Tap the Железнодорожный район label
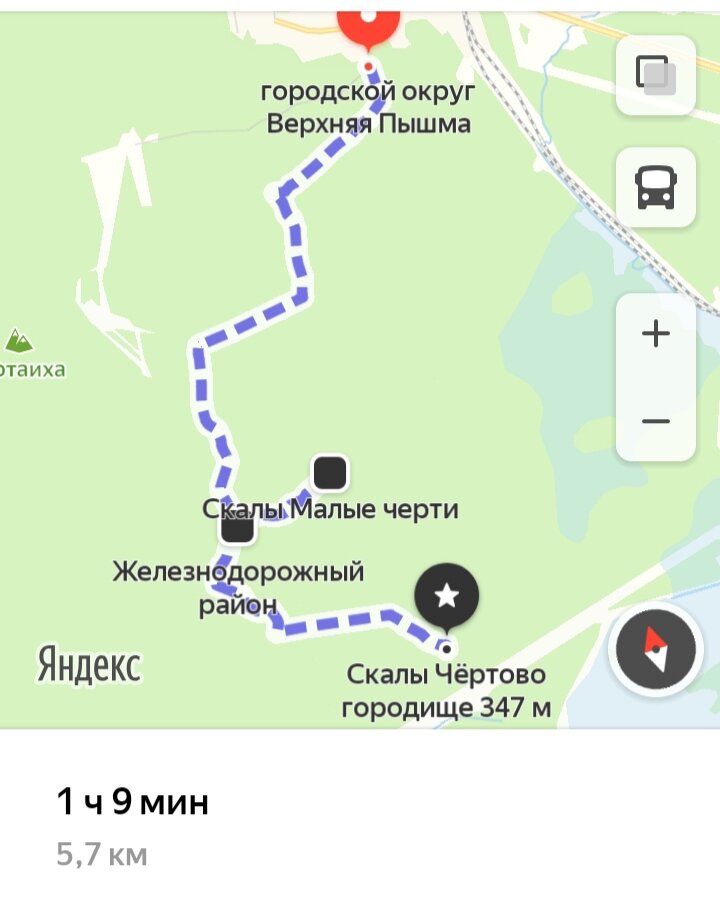 tap(238, 588)
